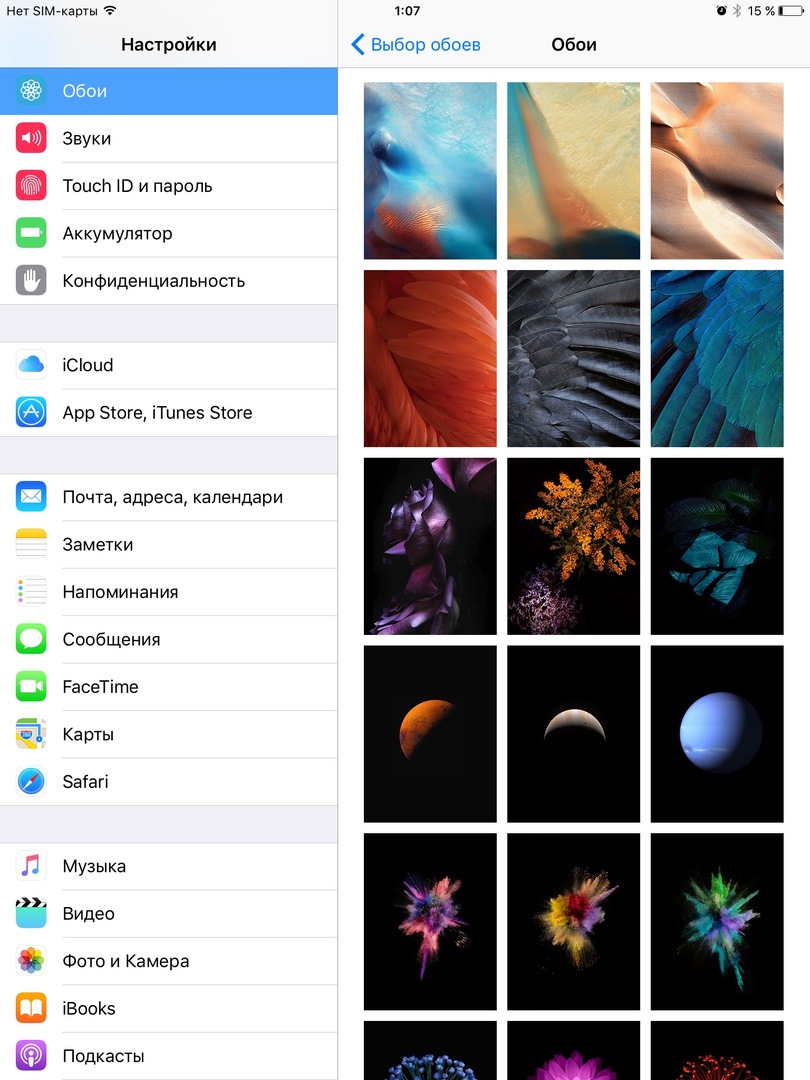This screenshot has width=810, height=1080.
Task: Pick the purple rose wallpaper
Action: click(x=430, y=546)
